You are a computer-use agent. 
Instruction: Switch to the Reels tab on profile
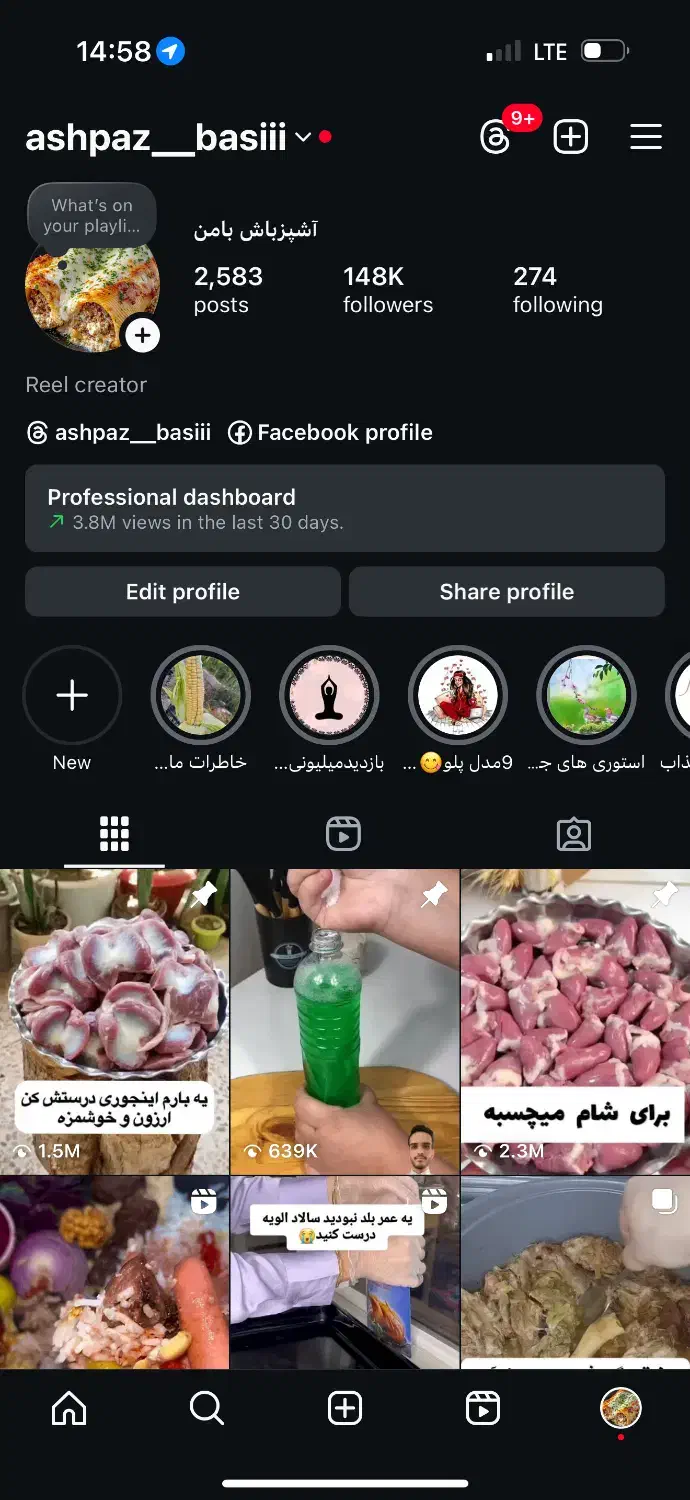click(x=343, y=834)
